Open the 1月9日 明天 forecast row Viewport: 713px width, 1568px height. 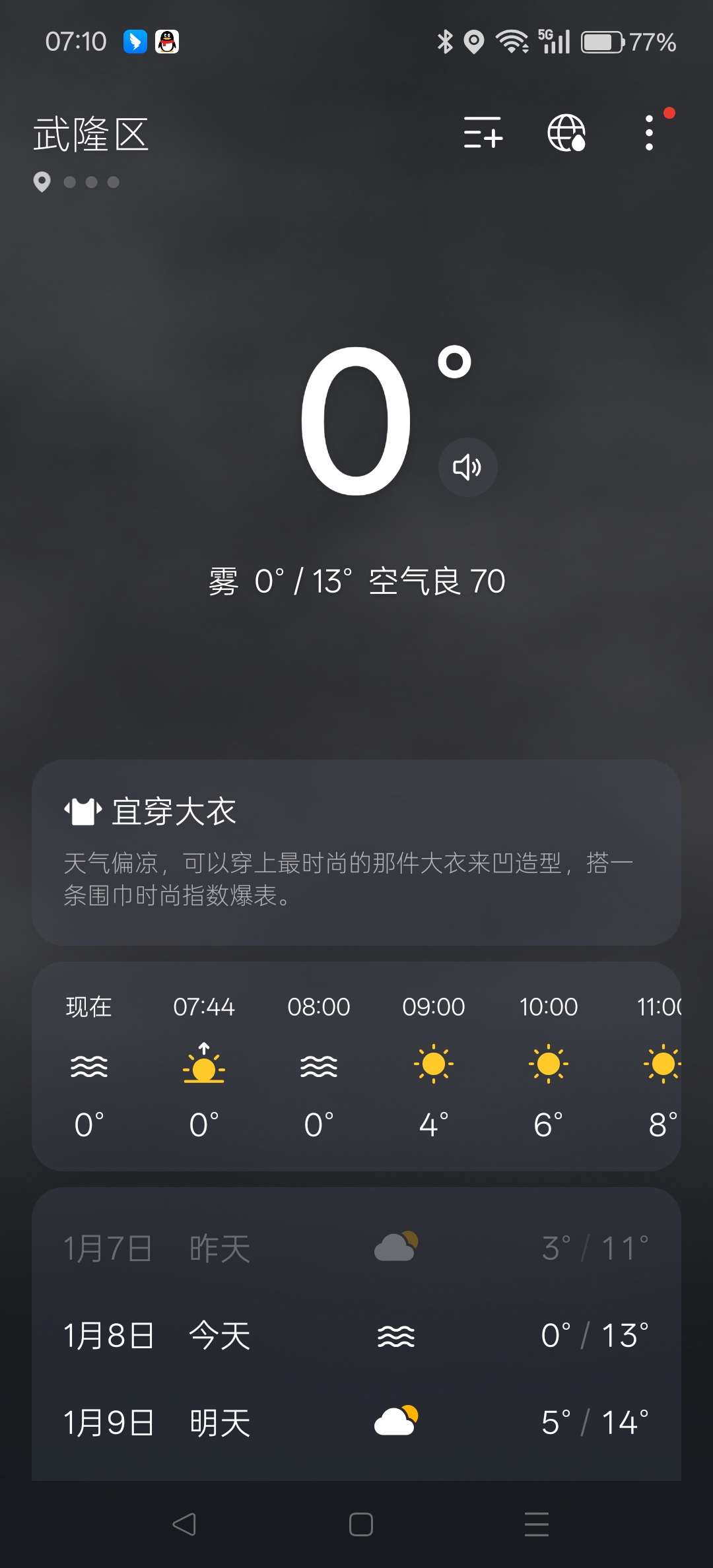356,1422
